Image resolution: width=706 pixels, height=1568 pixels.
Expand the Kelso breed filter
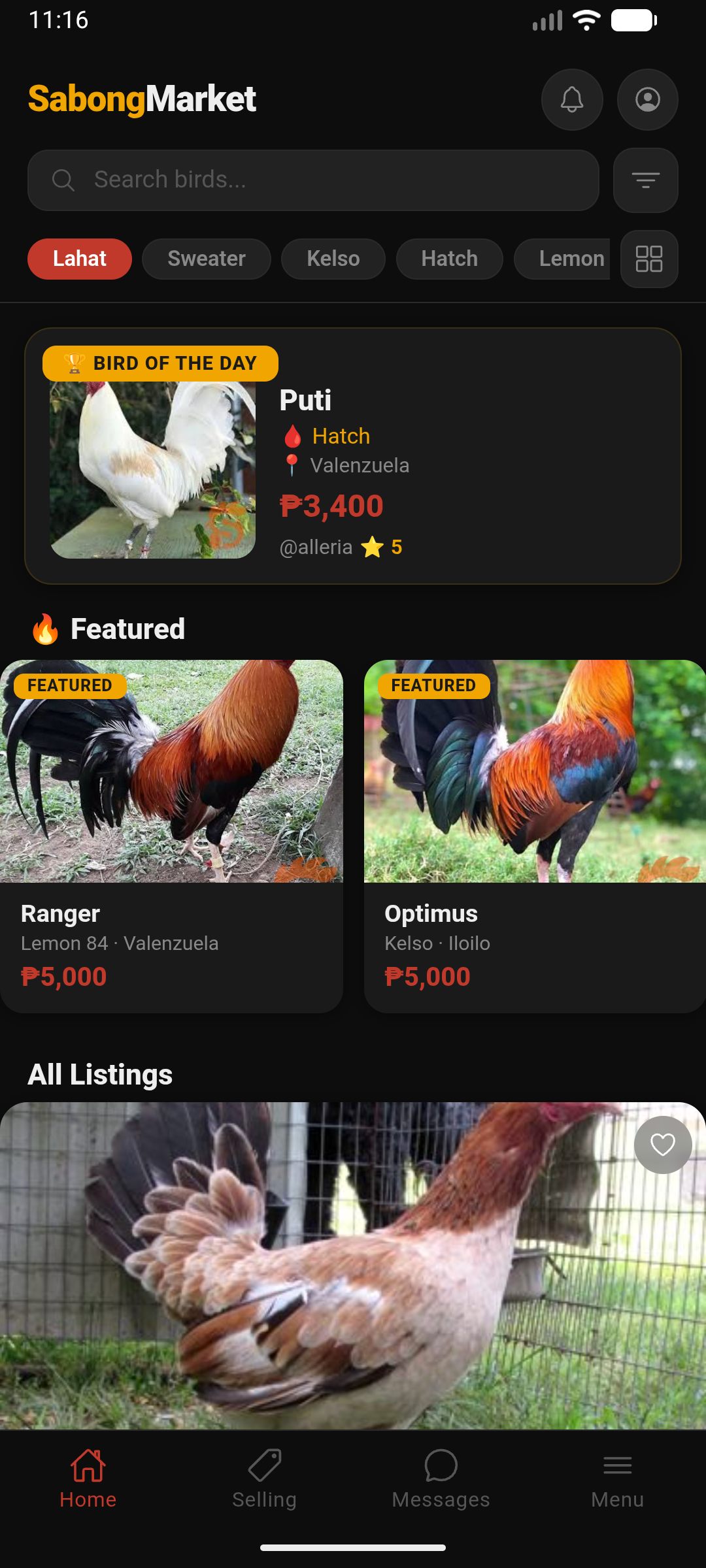(x=333, y=259)
